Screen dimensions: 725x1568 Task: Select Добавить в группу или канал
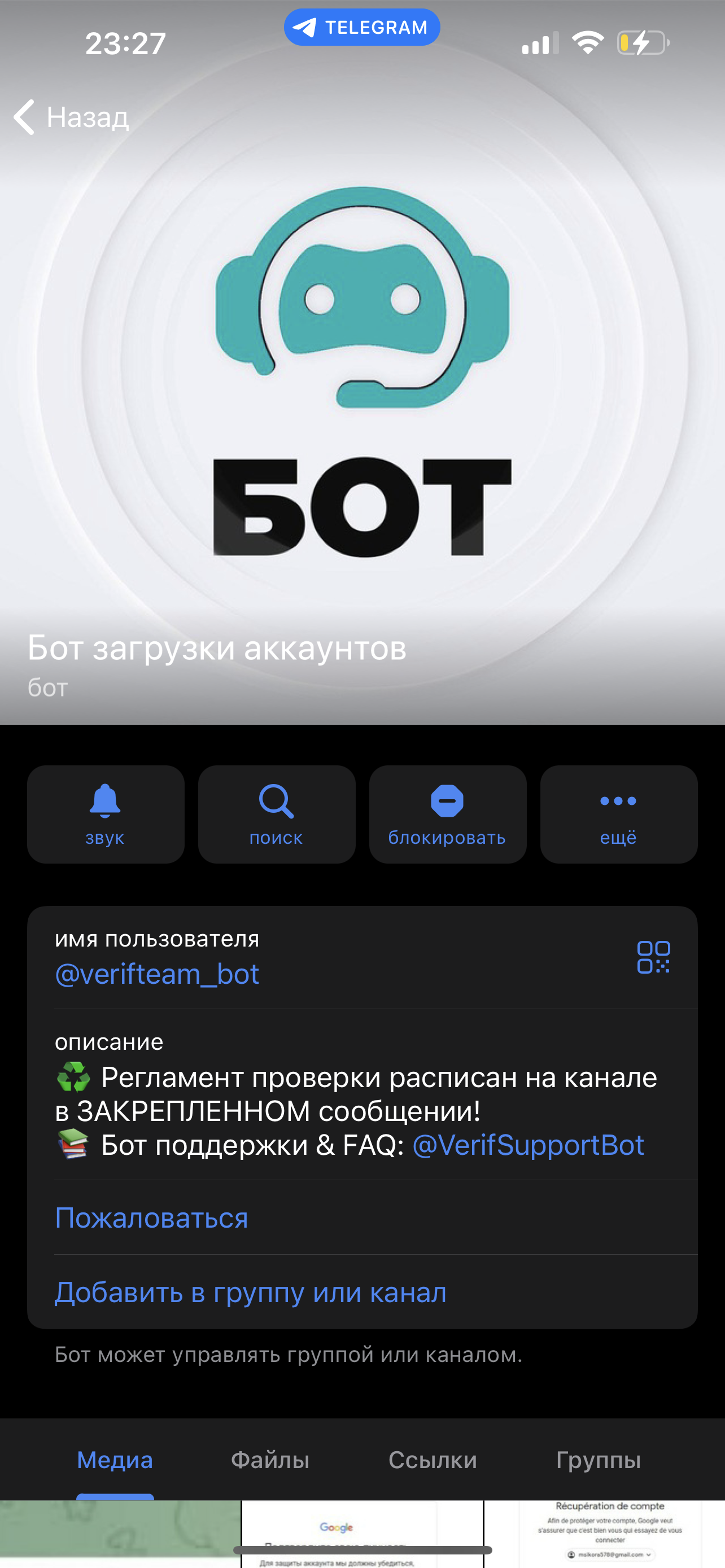(250, 1292)
